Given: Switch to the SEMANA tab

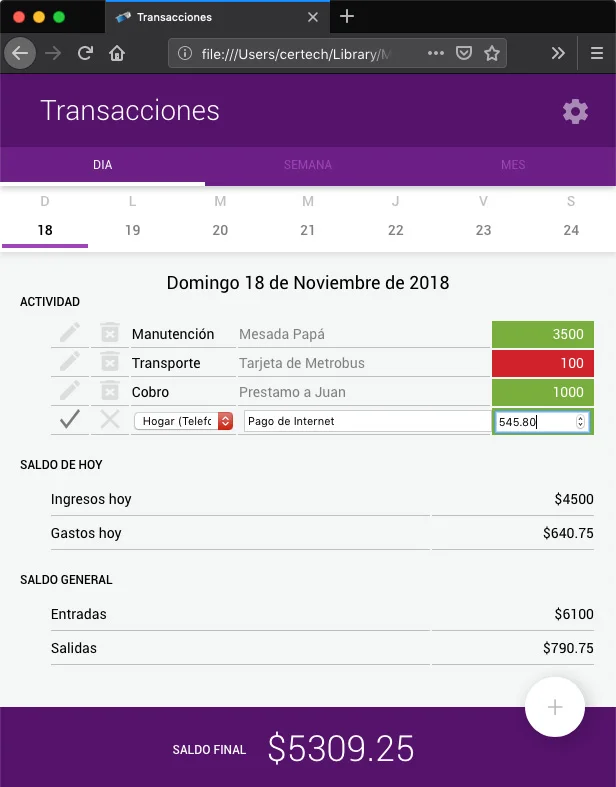Looking at the screenshot, I should coord(307,165).
